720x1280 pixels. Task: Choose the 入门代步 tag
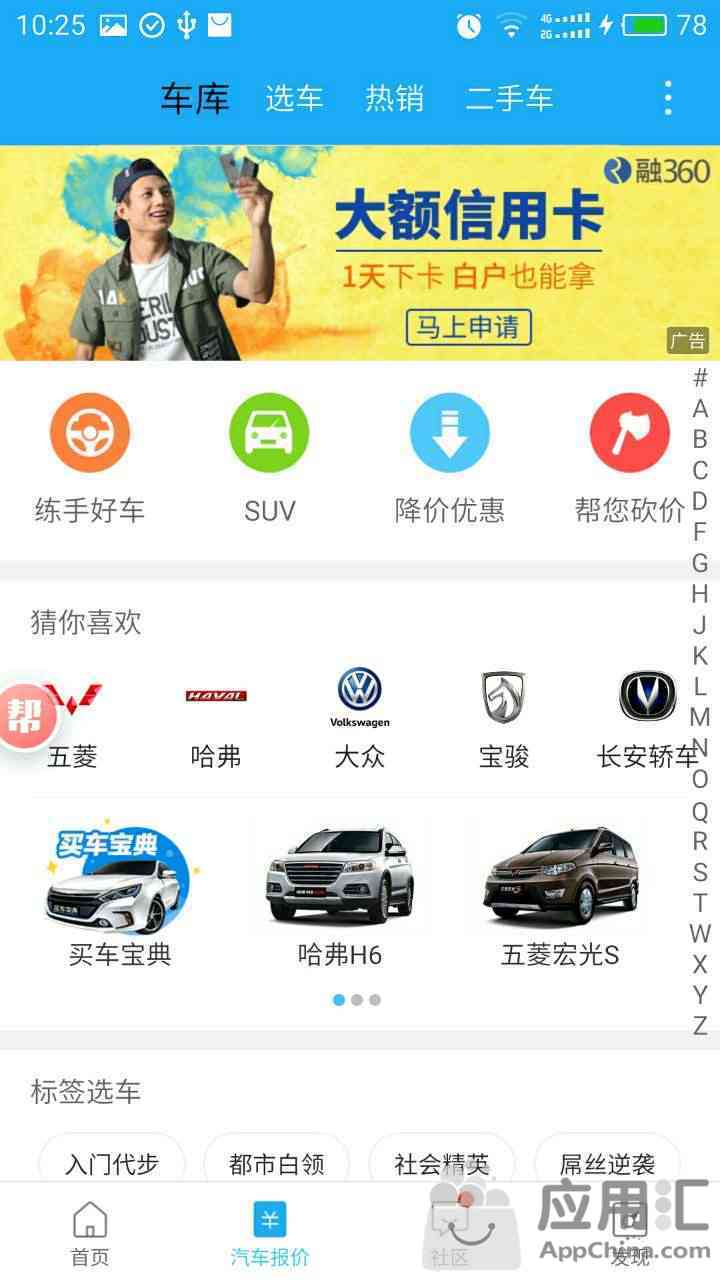112,1164
